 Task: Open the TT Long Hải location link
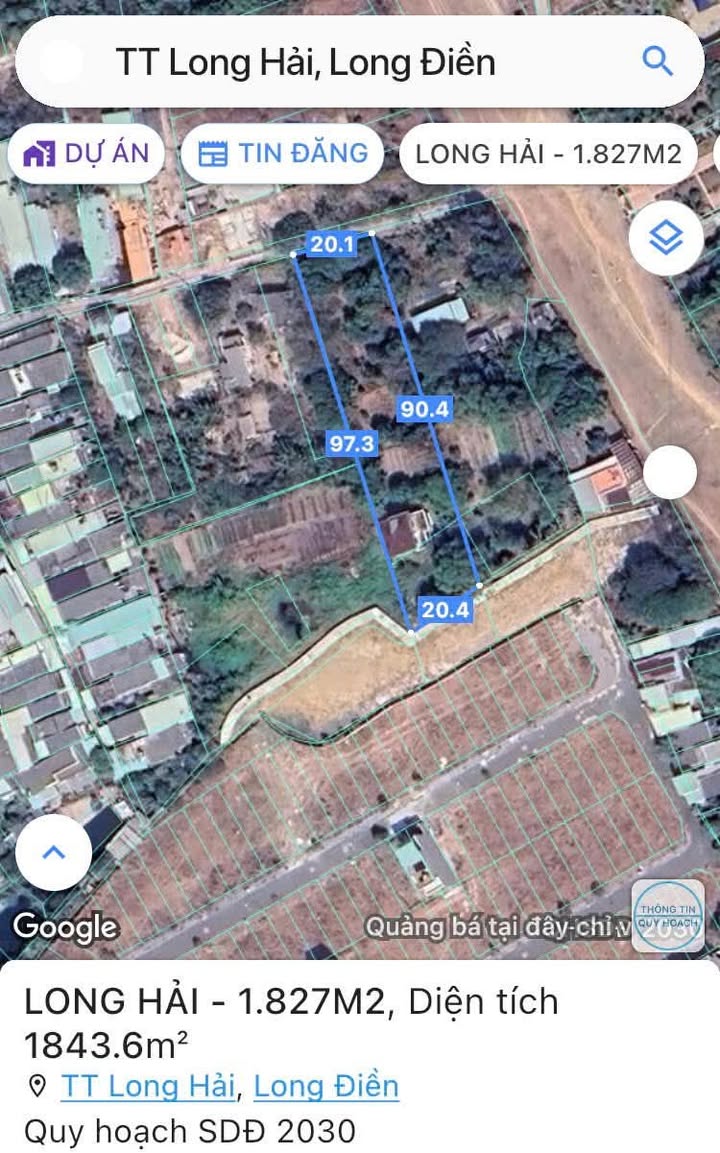point(148,1085)
